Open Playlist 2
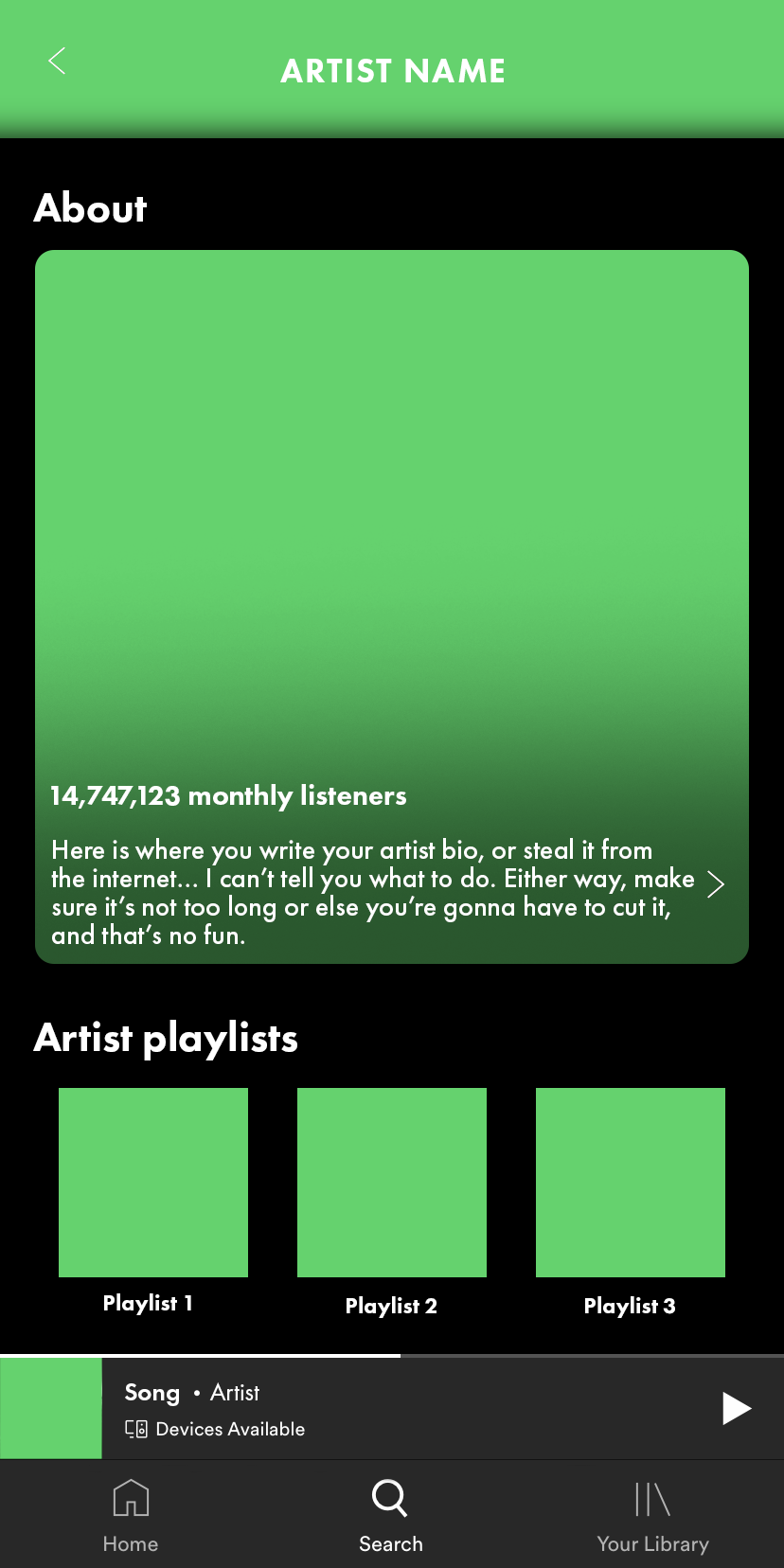 [x=392, y=1183]
